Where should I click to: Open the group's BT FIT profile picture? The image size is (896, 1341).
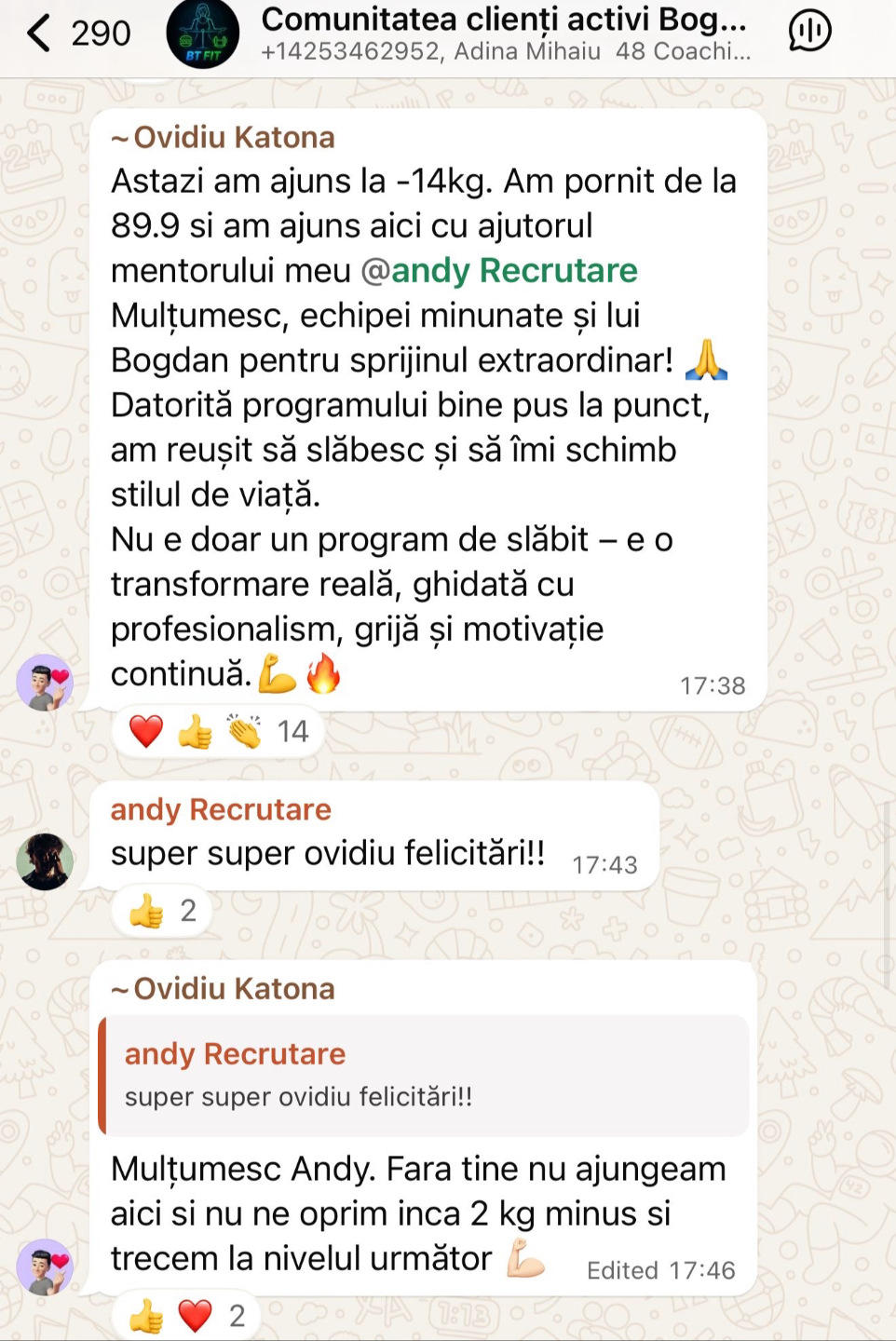click(202, 34)
